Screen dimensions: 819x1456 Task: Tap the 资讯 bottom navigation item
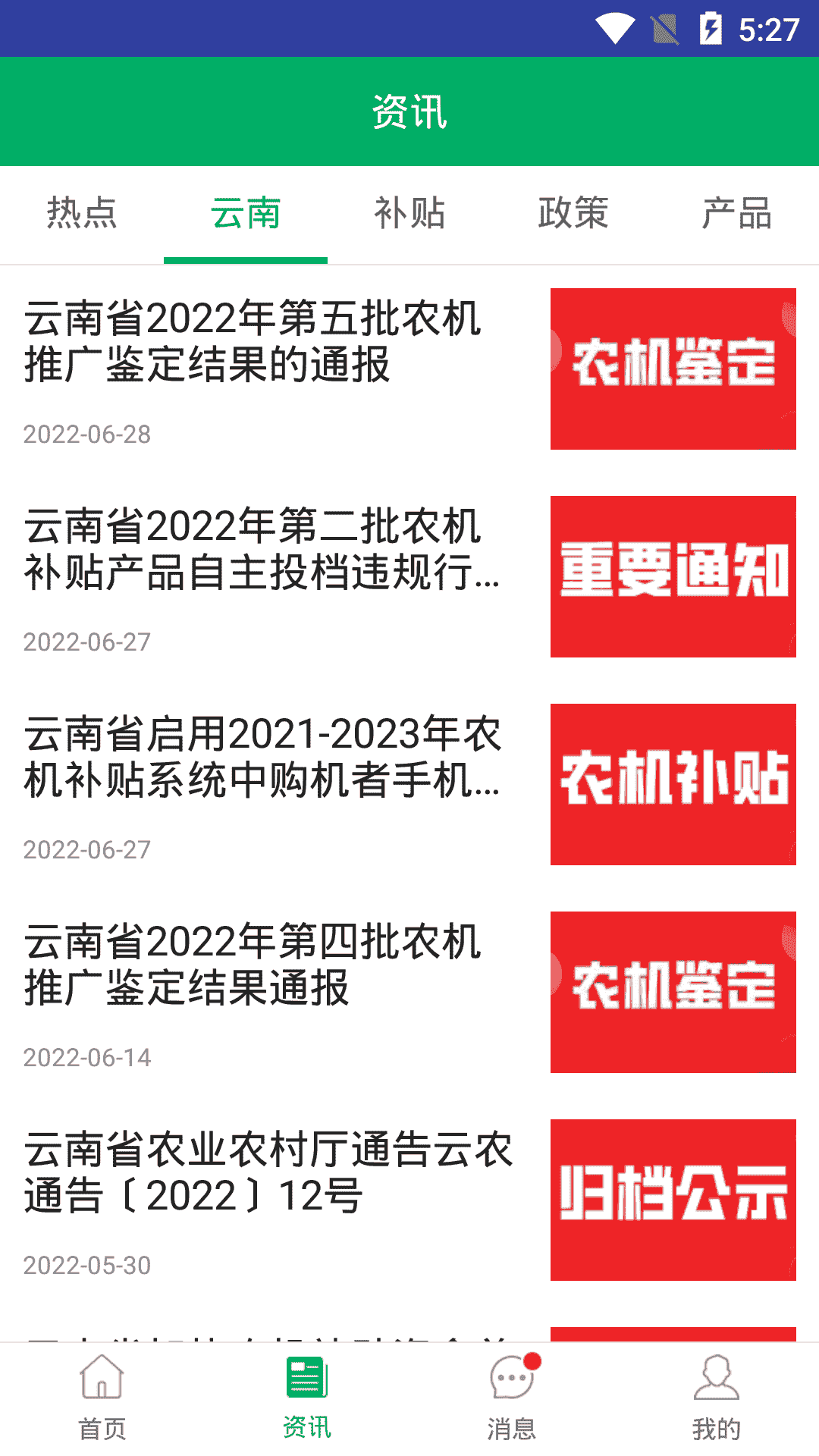[307, 1399]
